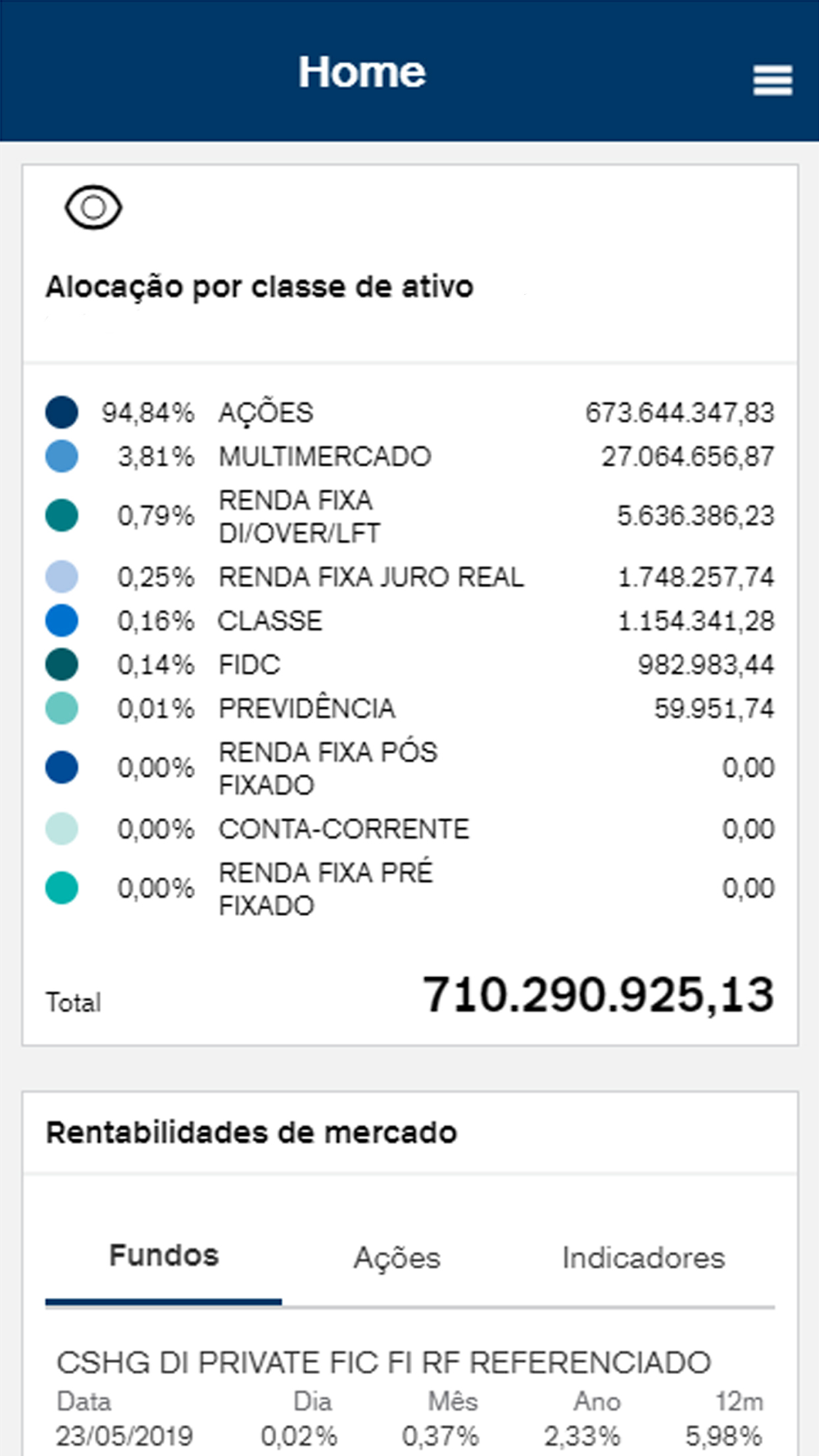The height and width of the screenshot is (1456, 819).
Task: Switch to the Ações tab
Action: [x=397, y=1258]
